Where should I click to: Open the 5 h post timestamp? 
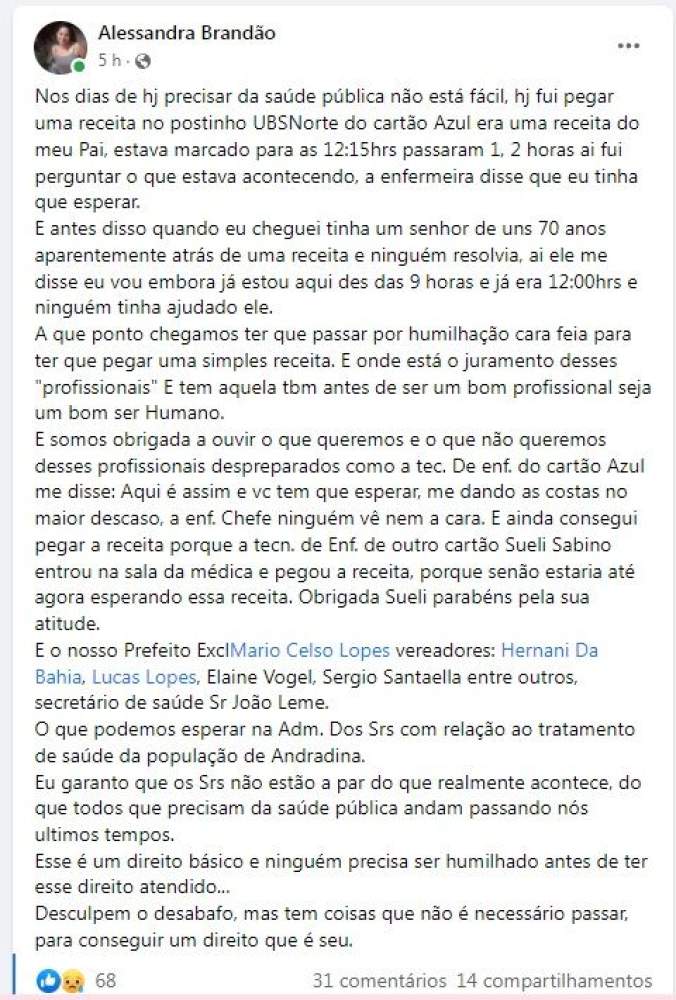(x=109, y=61)
